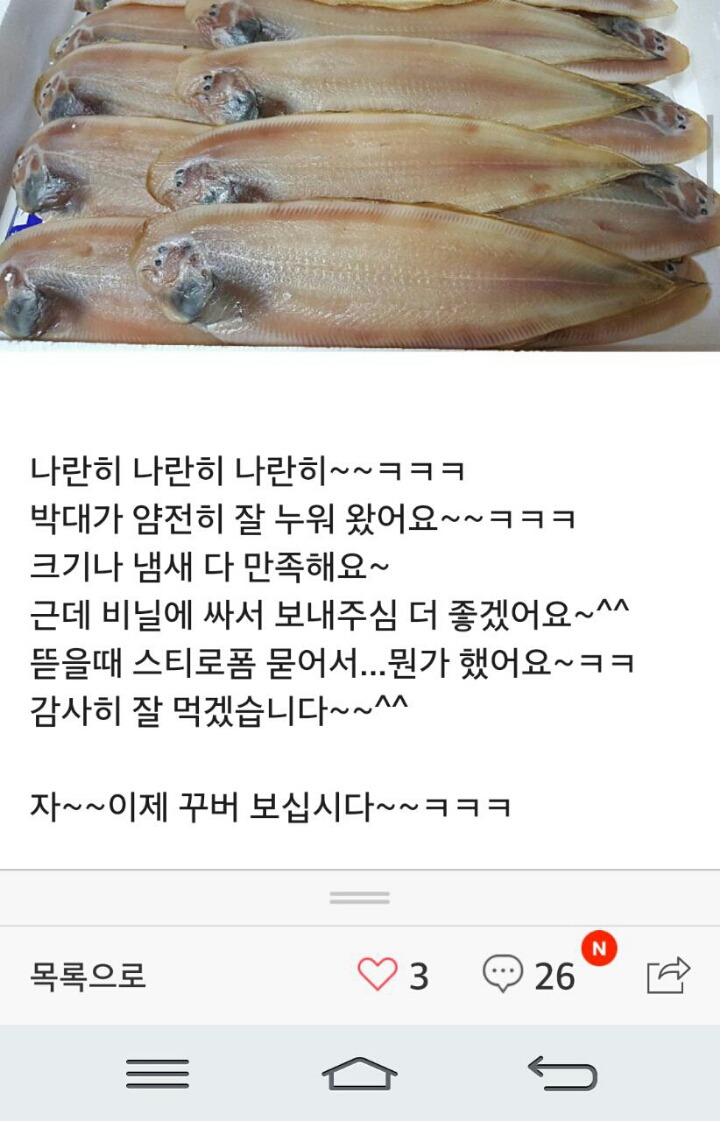Like this post with the heart icon
720x1121 pixels.
coord(377,974)
